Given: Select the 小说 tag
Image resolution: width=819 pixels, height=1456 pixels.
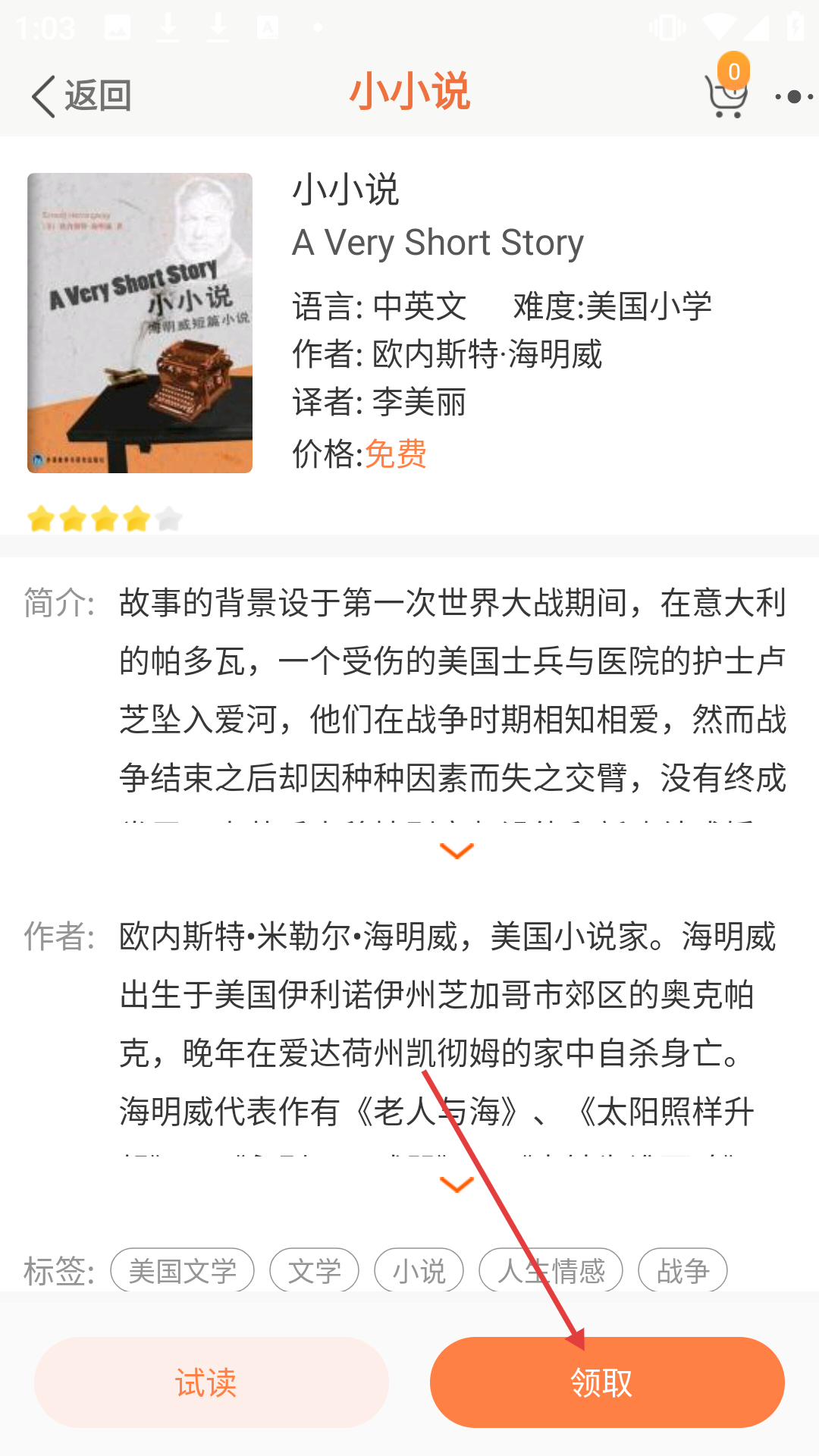Looking at the screenshot, I should click(x=419, y=1270).
